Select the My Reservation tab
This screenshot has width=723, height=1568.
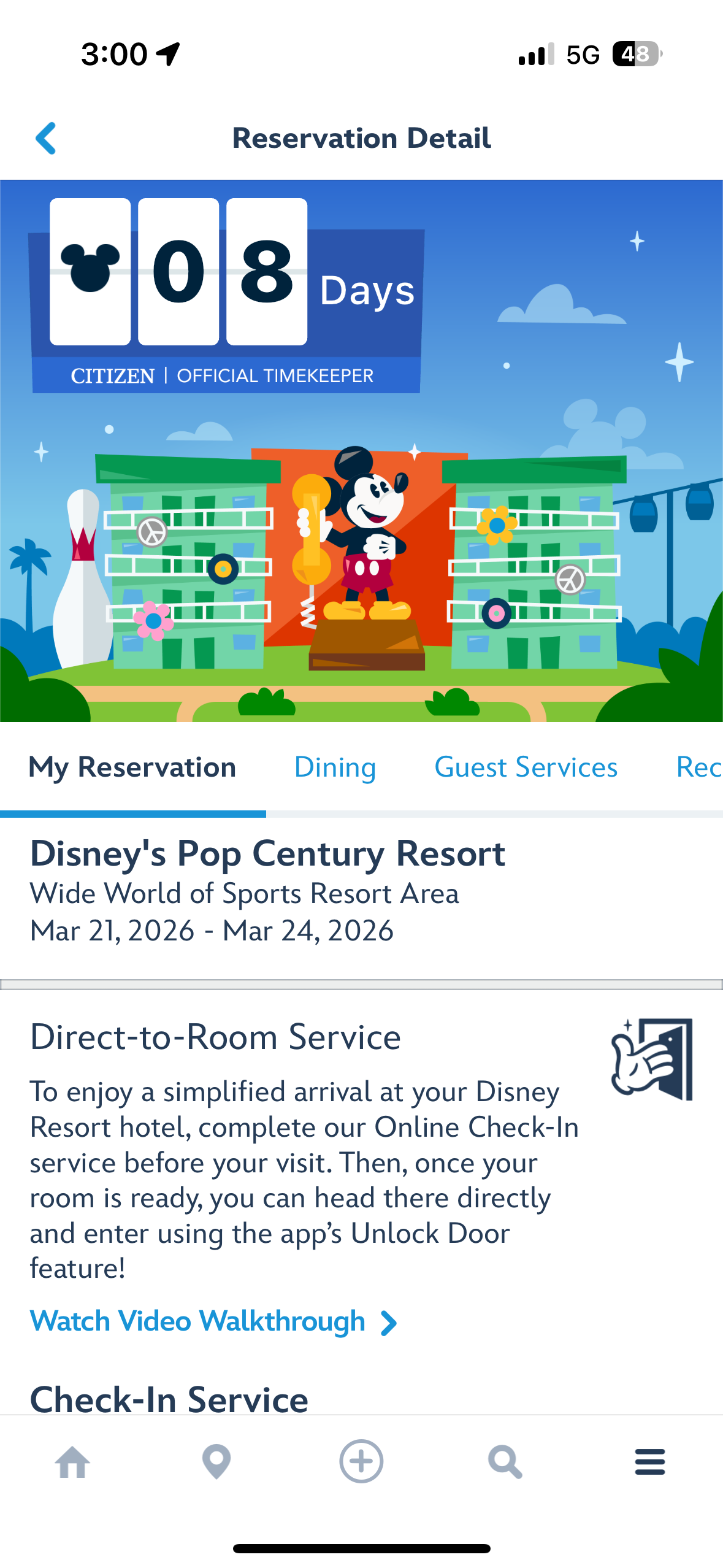tap(132, 767)
